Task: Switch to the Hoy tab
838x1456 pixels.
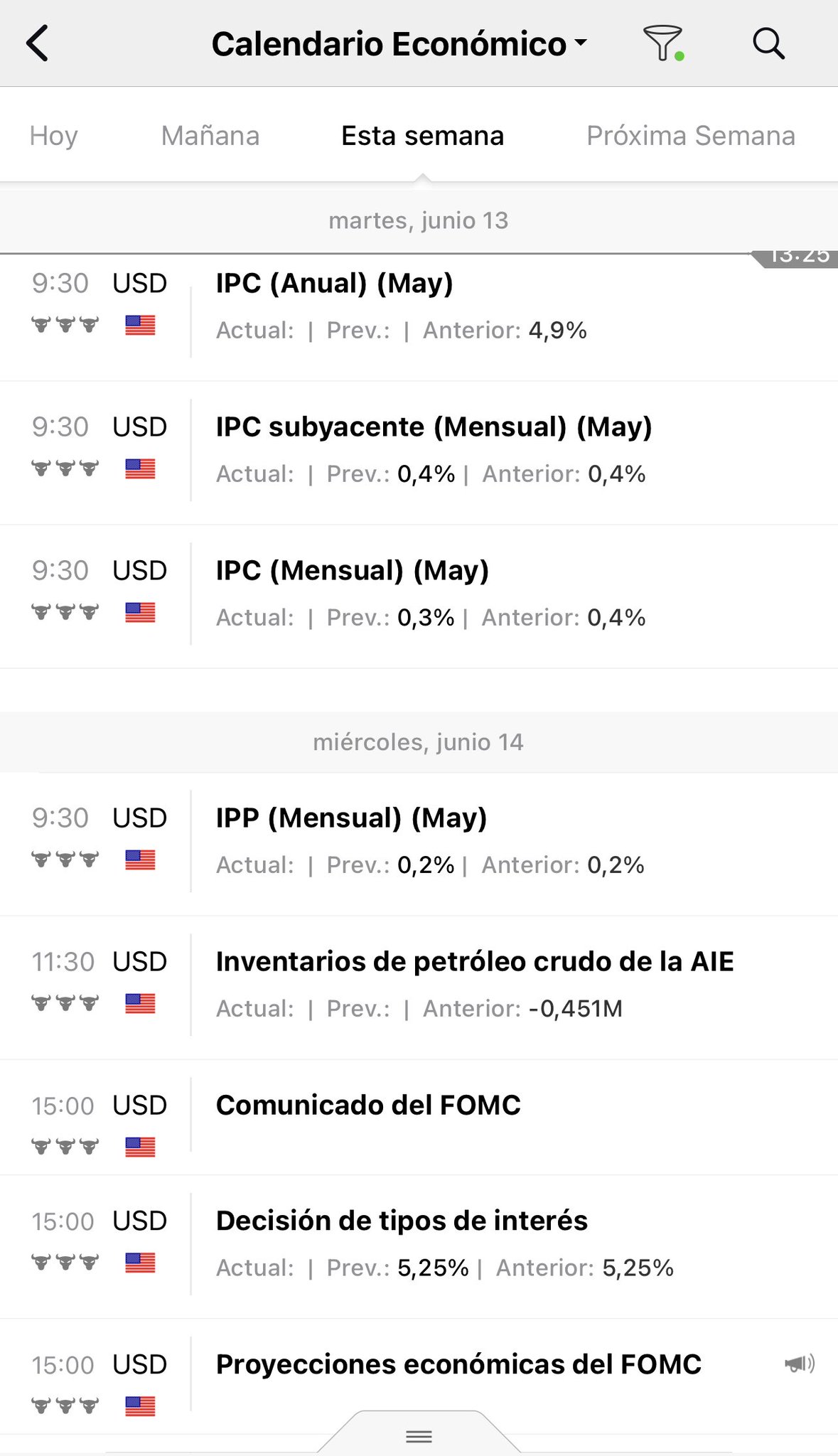Action: pyautogui.click(x=53, y=135)
